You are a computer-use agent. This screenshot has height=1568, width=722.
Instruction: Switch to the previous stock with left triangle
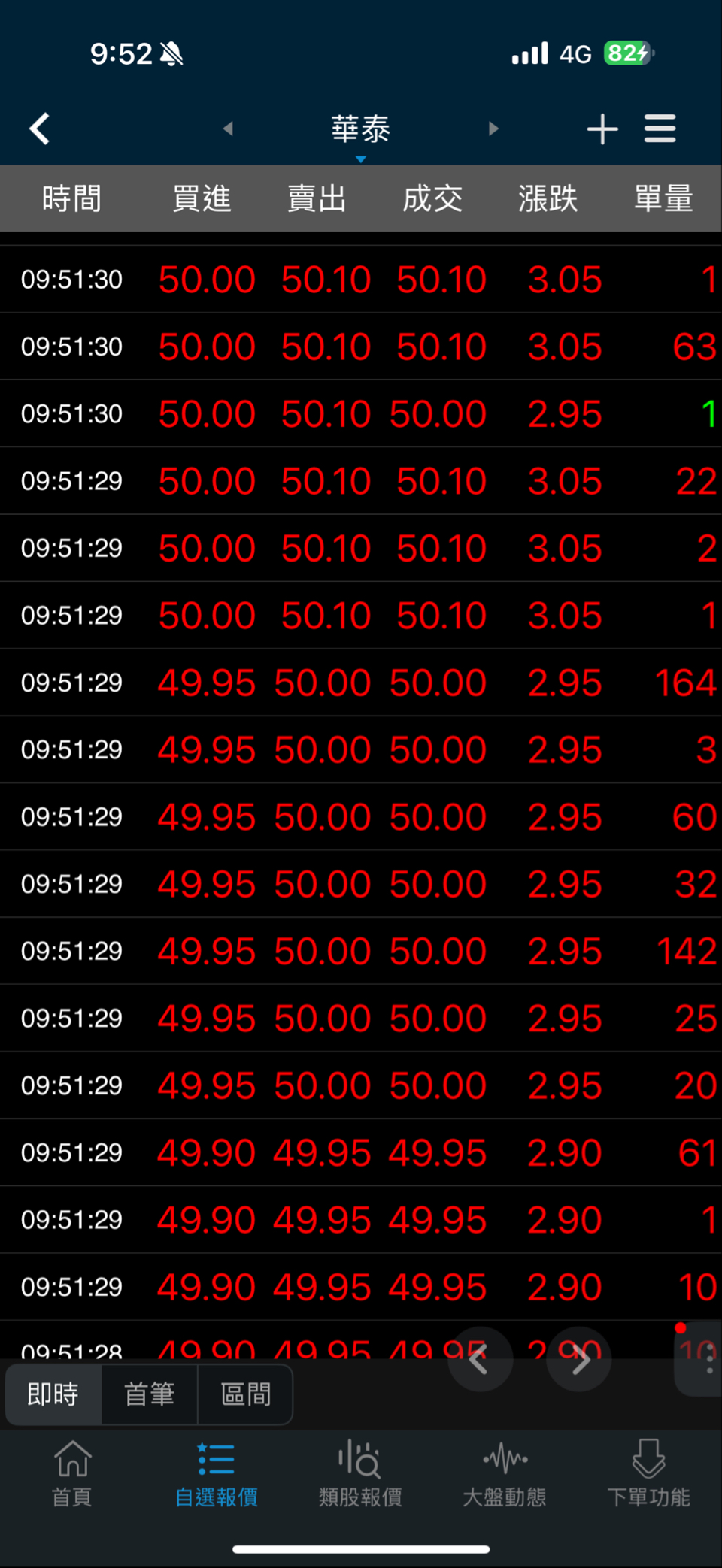pos(228,129)
